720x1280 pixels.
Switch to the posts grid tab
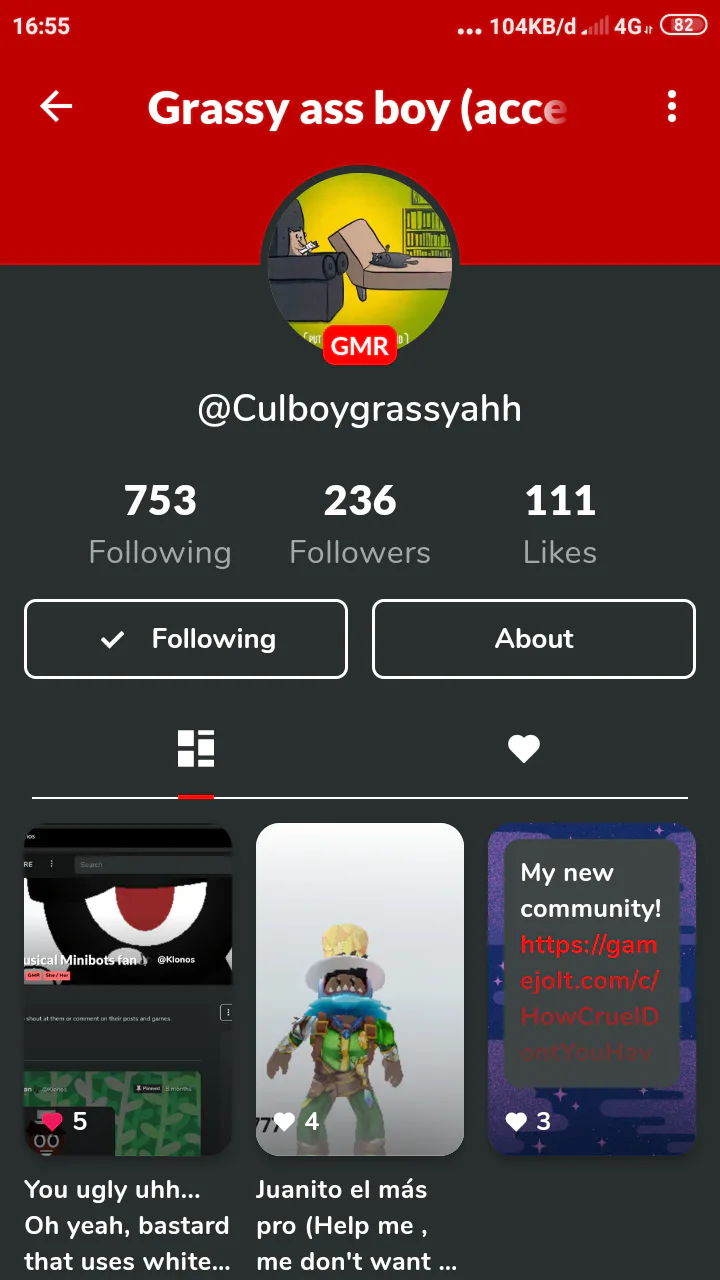point(196,748)
